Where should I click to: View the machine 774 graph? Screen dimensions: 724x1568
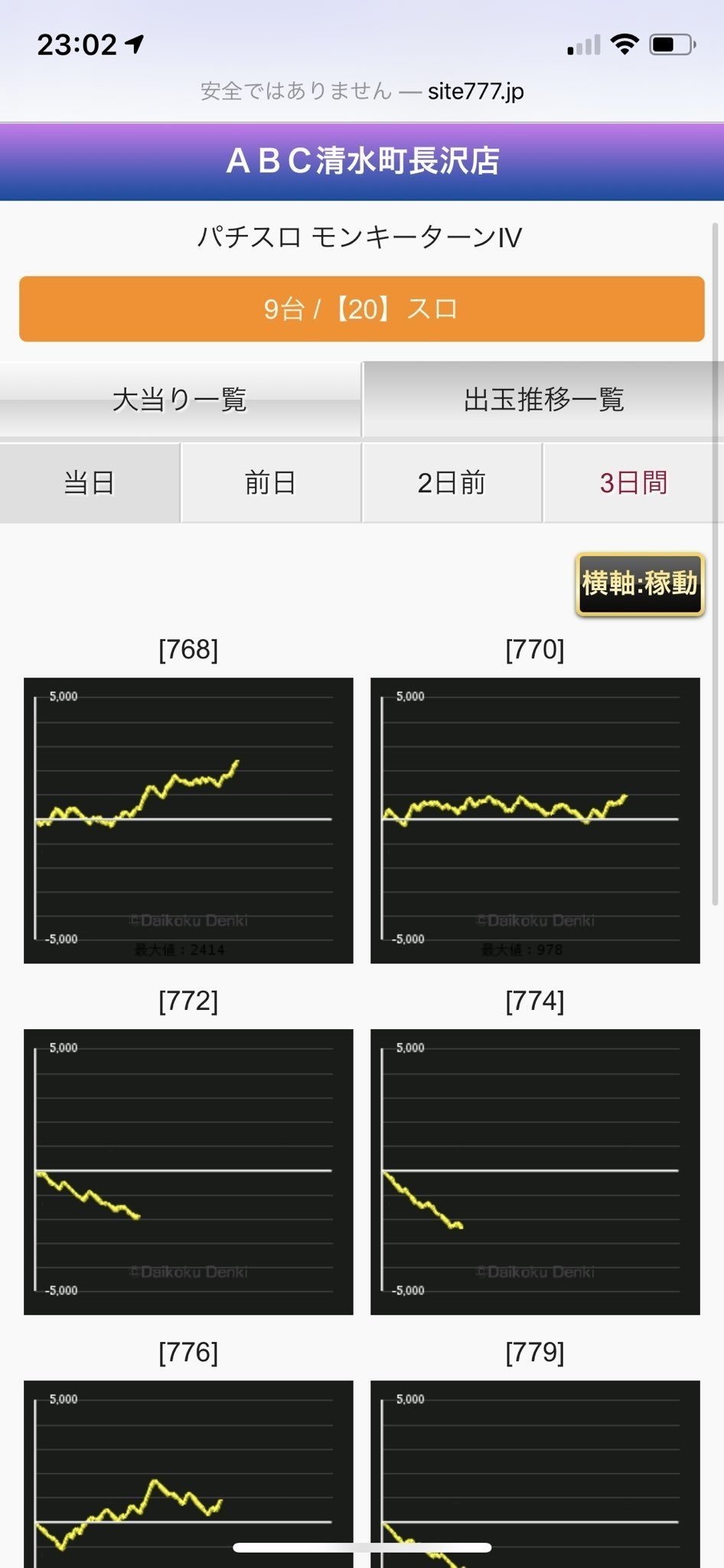click(x=535, y=1171)
